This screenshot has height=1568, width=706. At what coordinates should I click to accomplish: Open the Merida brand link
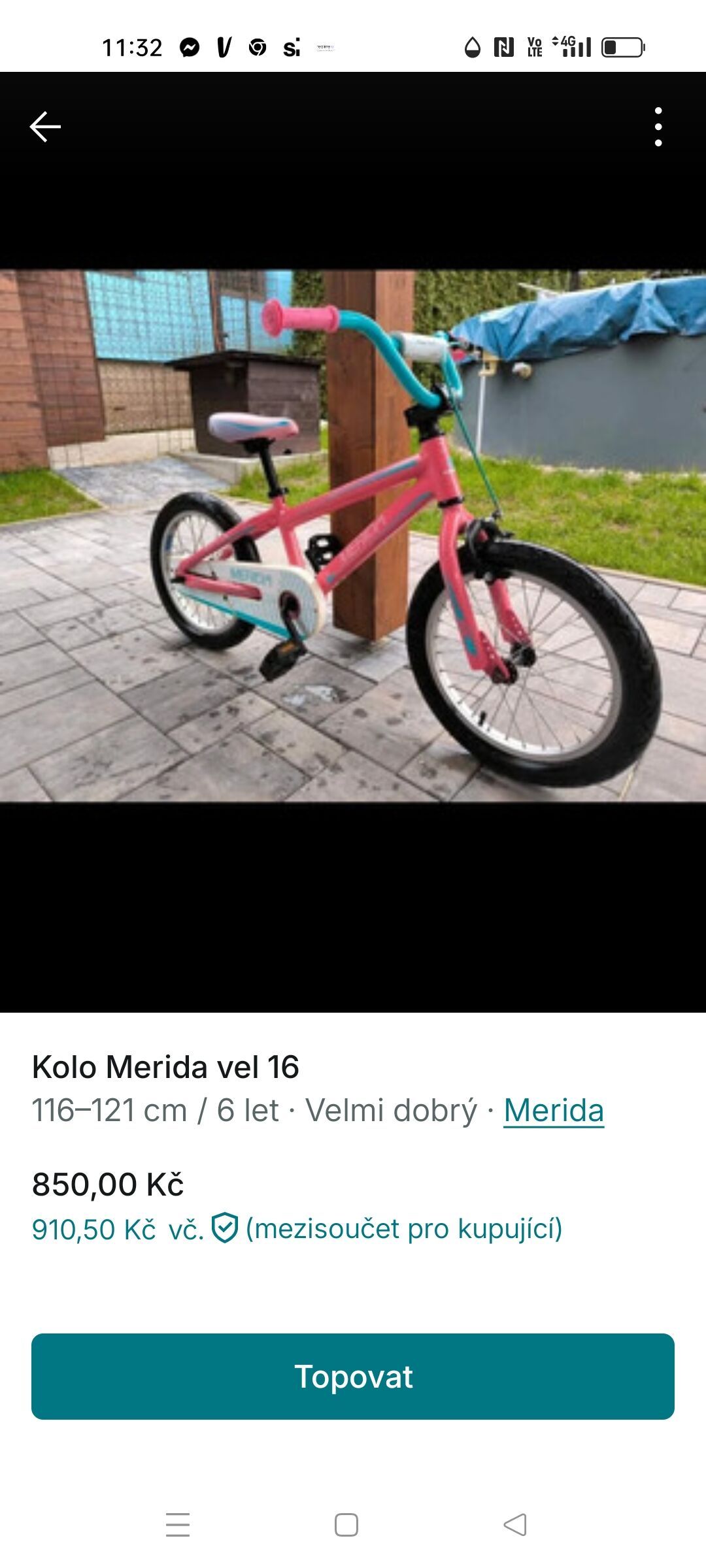tap(554, 1110)
